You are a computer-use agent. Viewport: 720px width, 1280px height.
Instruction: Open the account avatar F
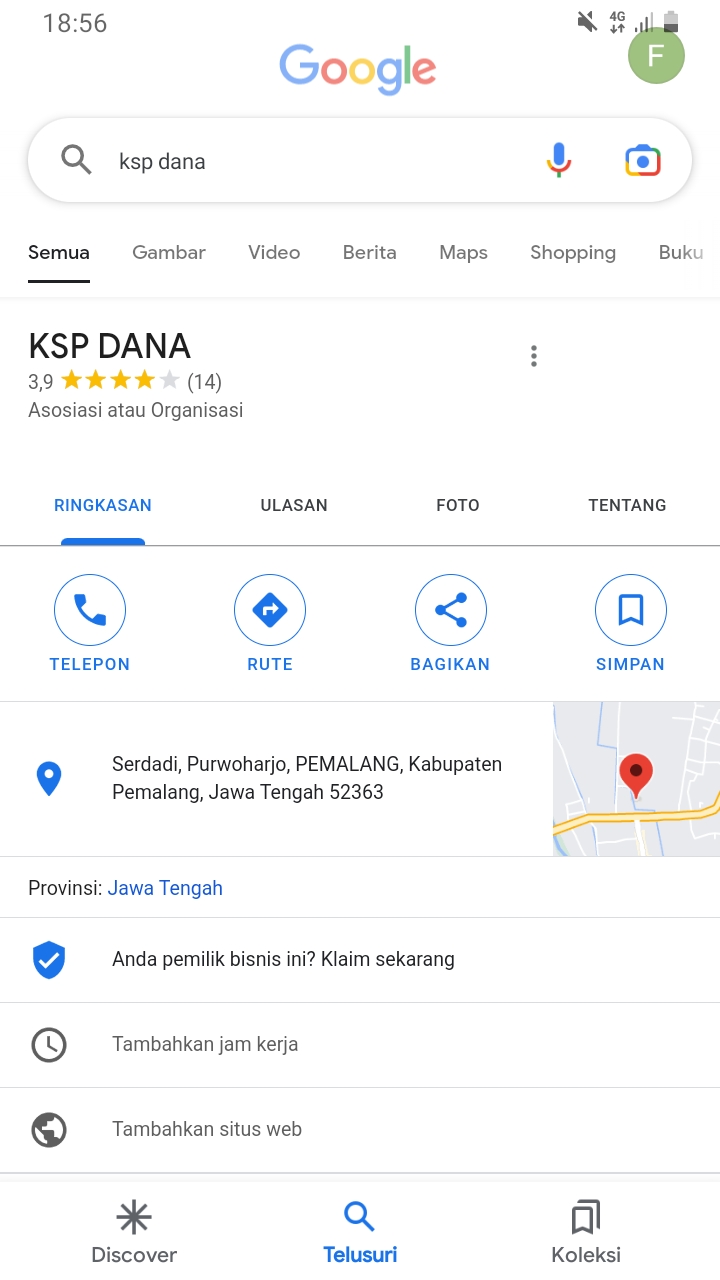656,56
